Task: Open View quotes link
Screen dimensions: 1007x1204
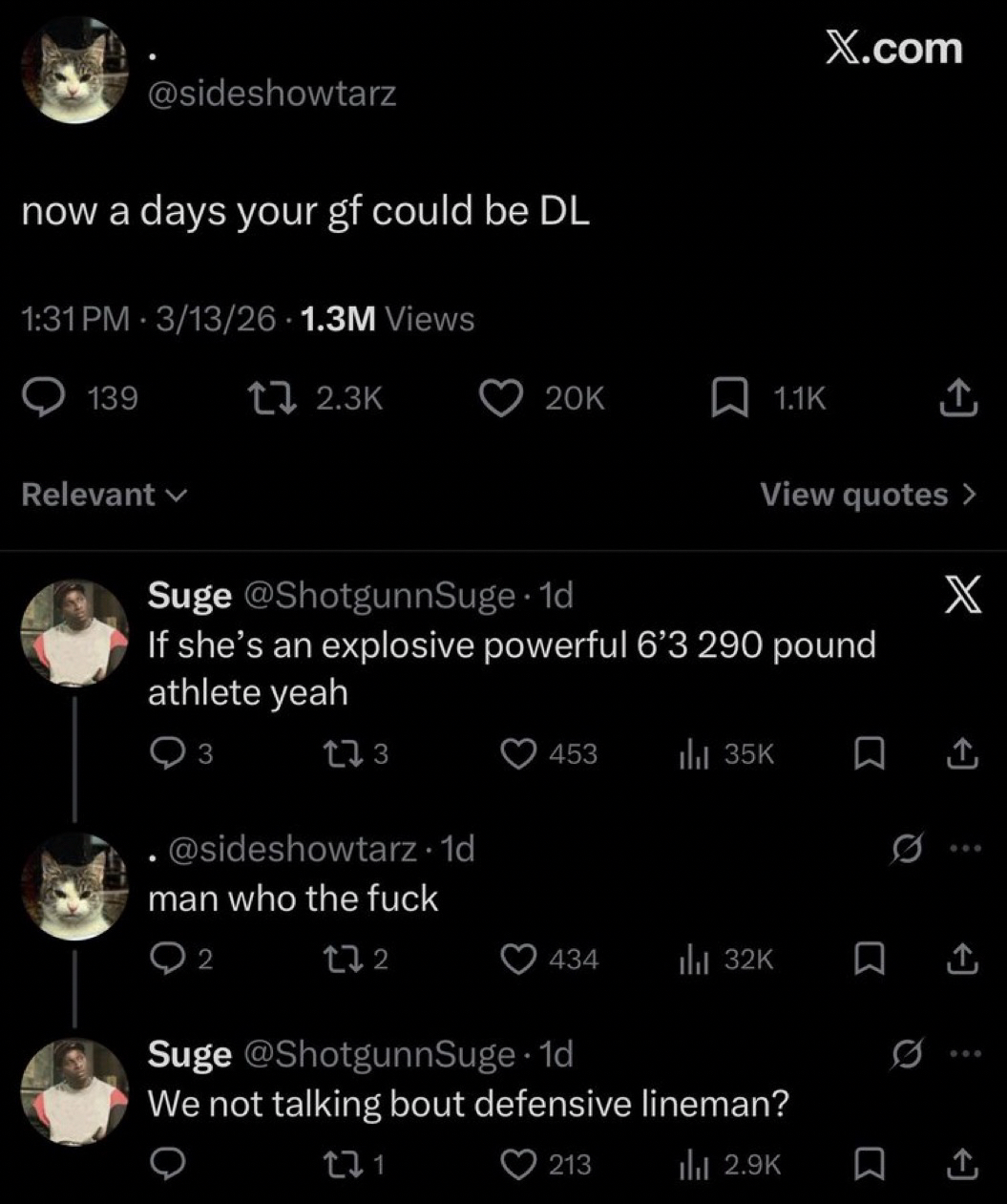Action: tap(868, 495)
